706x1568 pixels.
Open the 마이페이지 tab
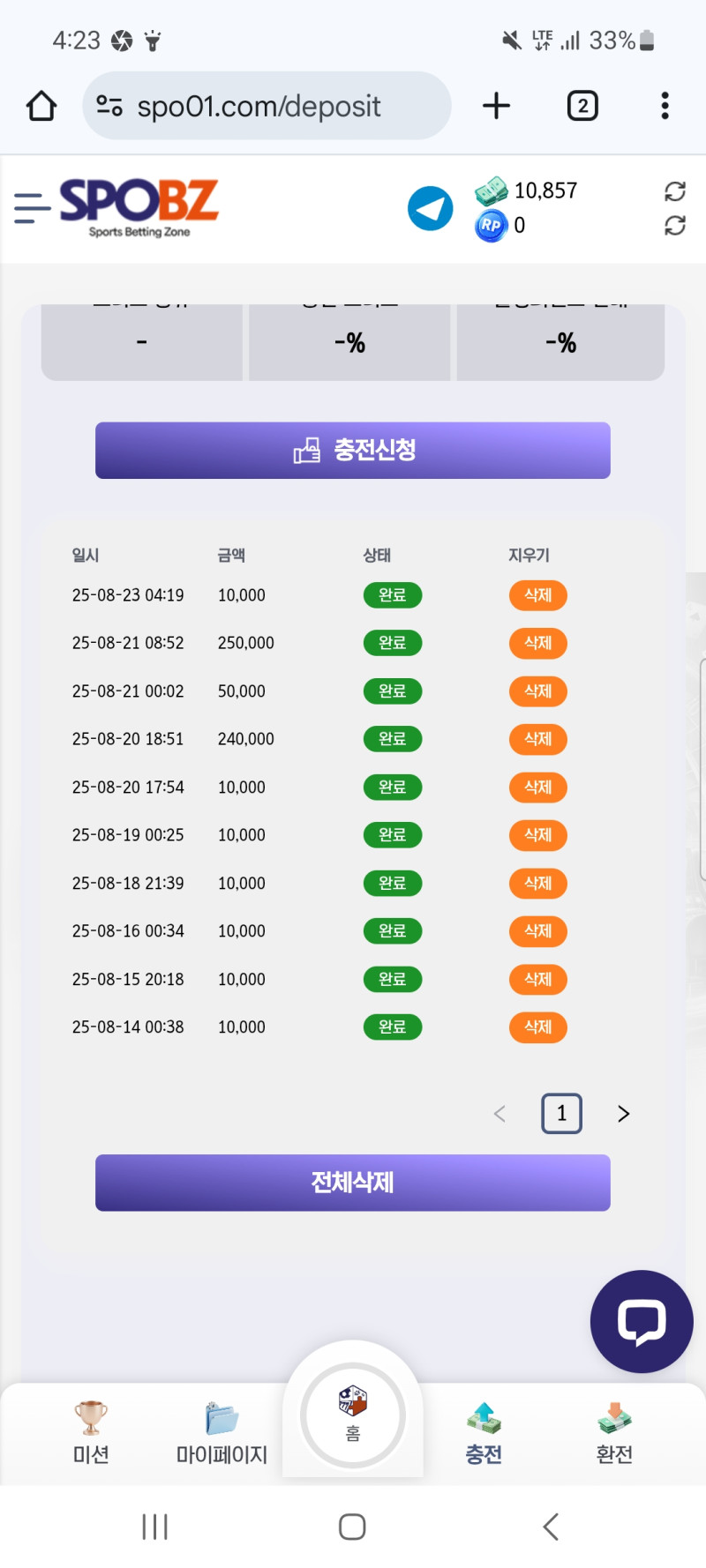222,1433
